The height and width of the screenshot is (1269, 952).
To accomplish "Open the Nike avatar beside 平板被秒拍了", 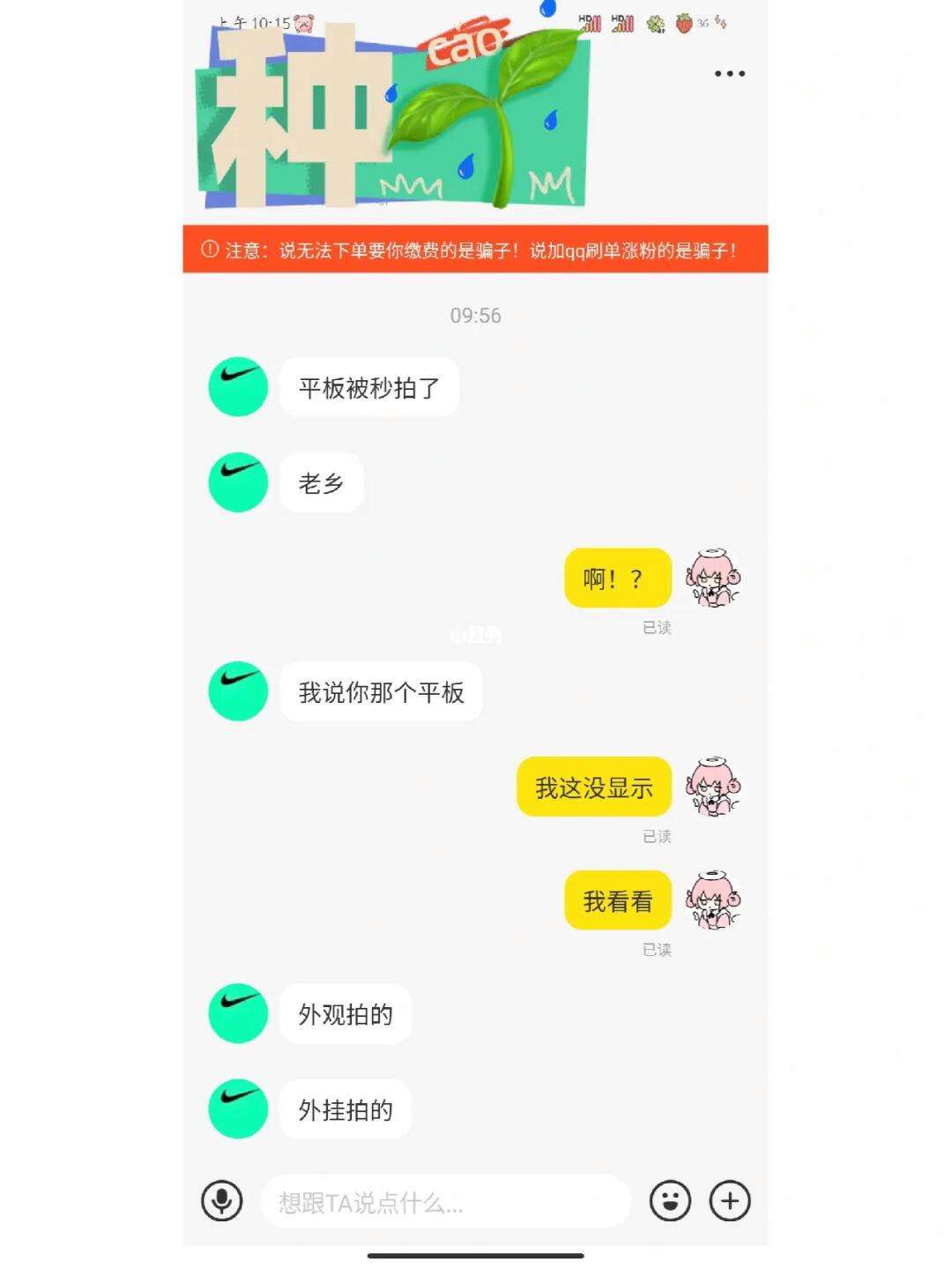I will 238,387.
